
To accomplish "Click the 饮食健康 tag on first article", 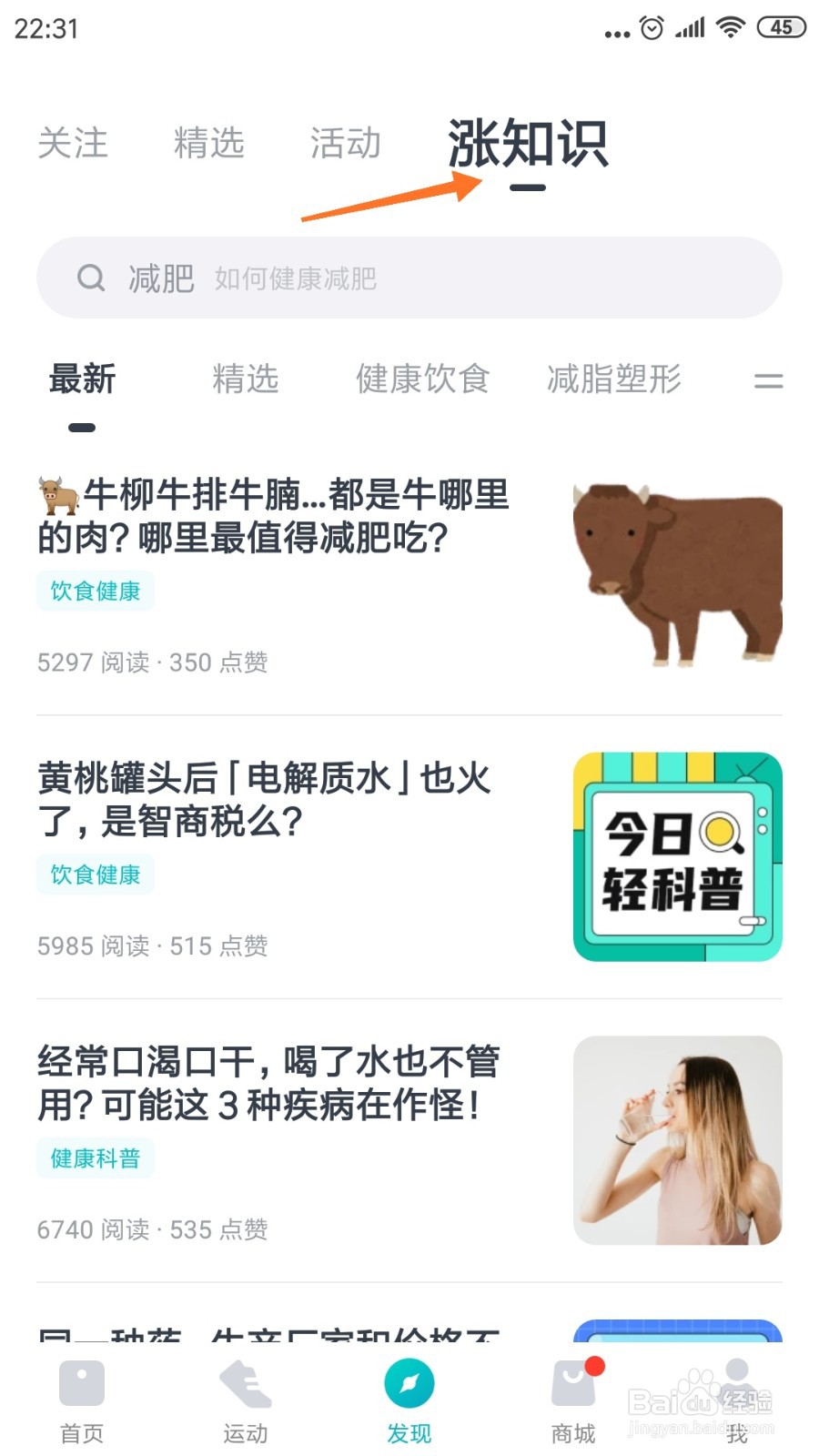I will click(95, 591).
